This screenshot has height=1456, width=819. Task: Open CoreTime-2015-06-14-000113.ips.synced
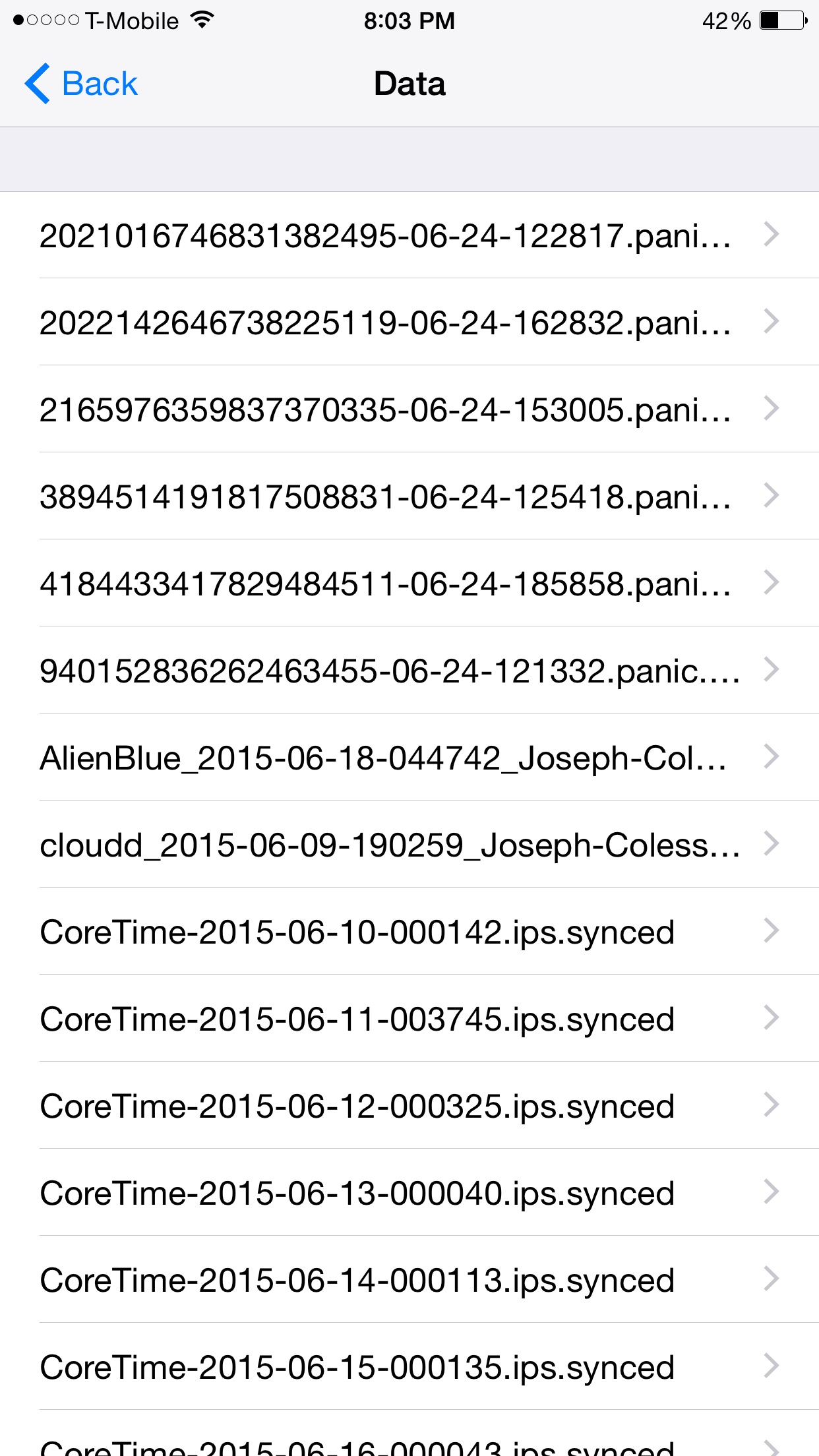point(409,1279)
